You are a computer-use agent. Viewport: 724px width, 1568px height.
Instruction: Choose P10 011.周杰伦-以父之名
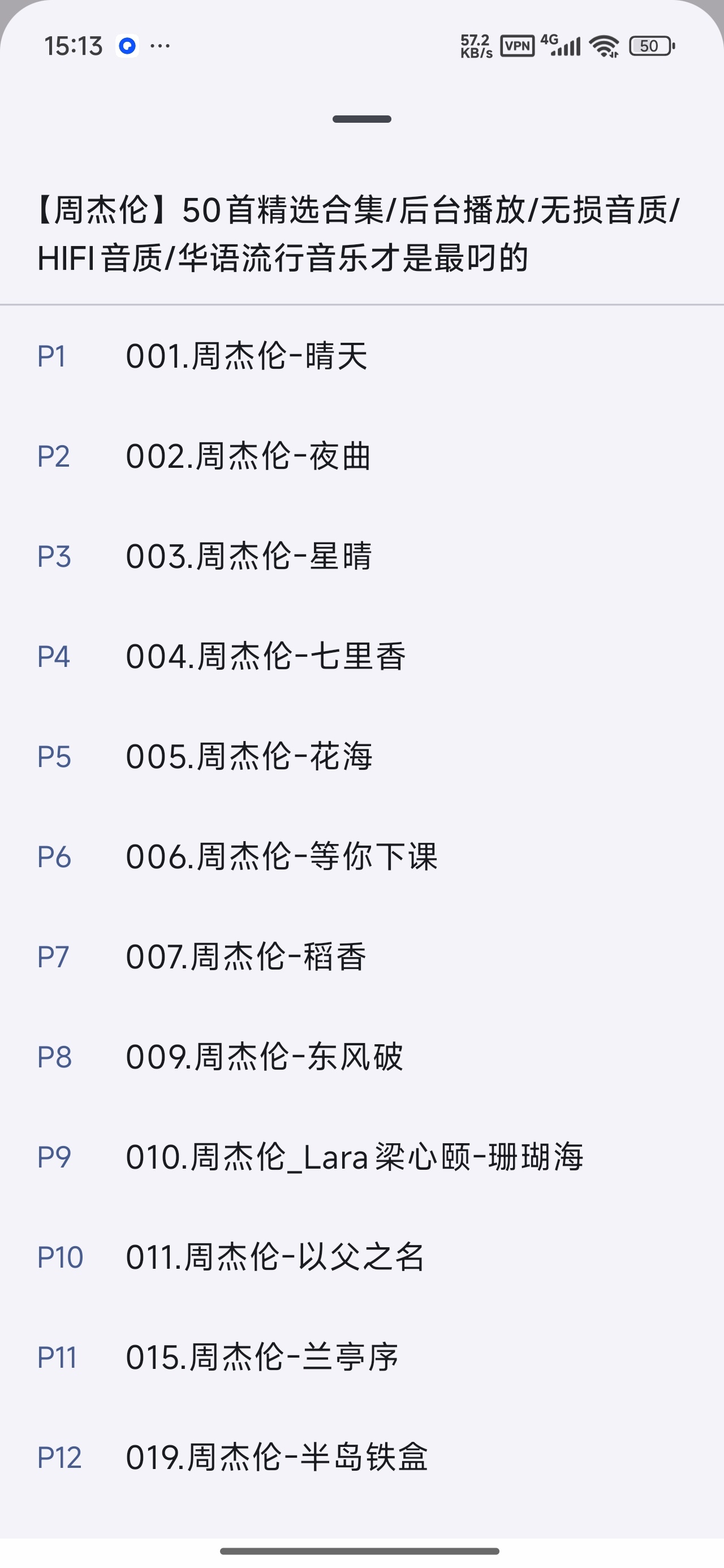click(361, 1257)
